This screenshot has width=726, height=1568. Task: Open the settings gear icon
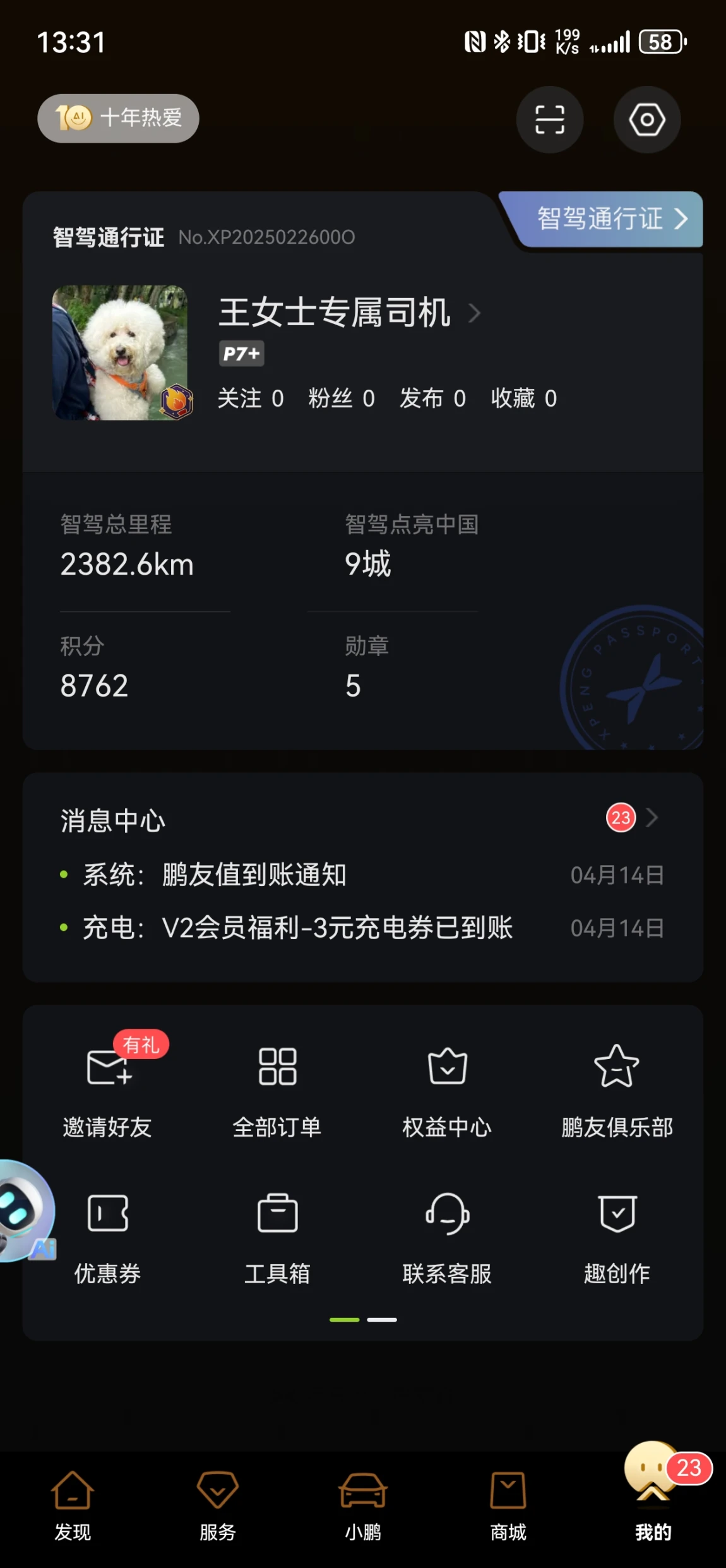point(646,119)
